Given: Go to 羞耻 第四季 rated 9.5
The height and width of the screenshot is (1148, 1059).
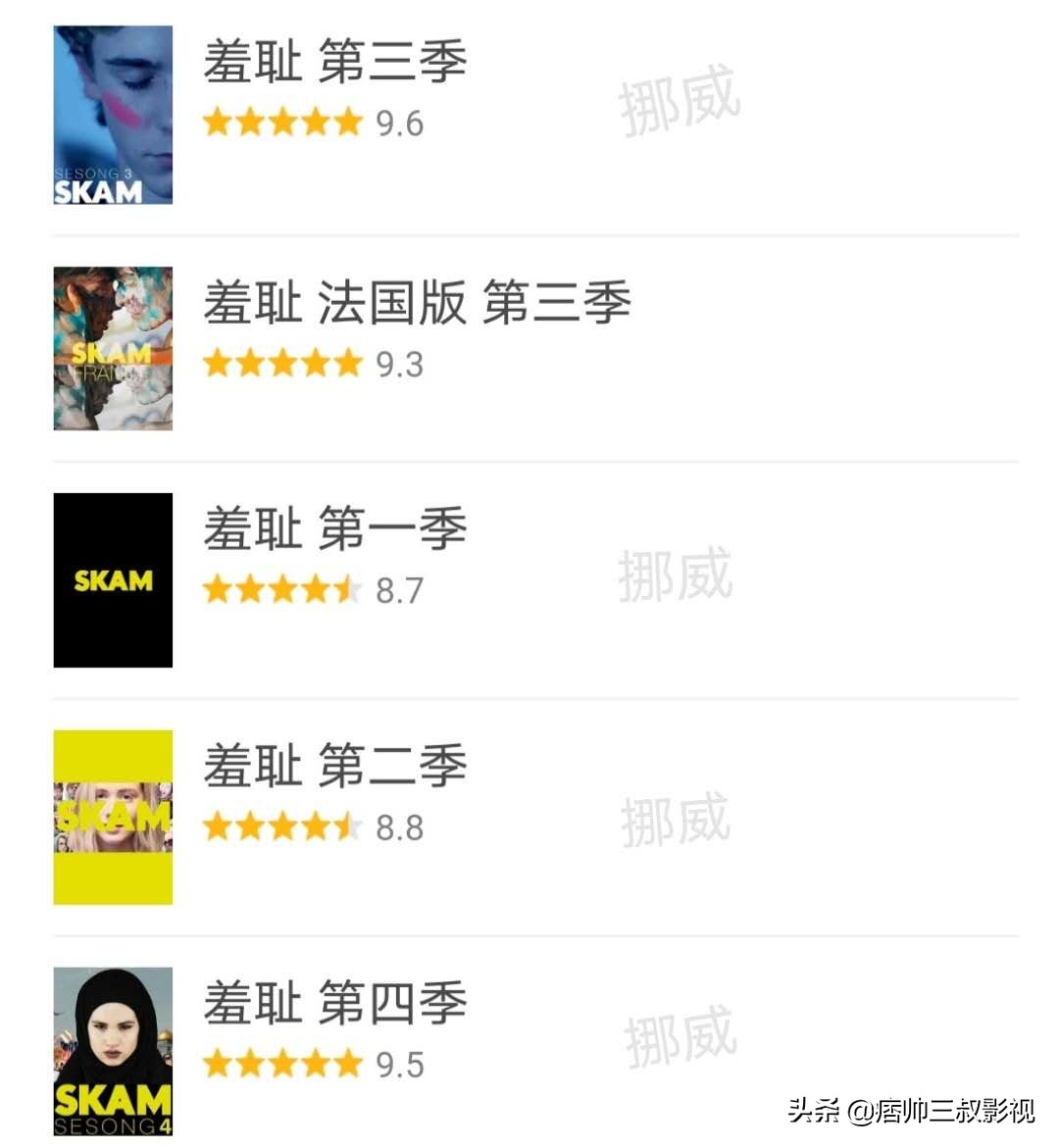Looking at the screenshot, I should (x=334, y=1003).
